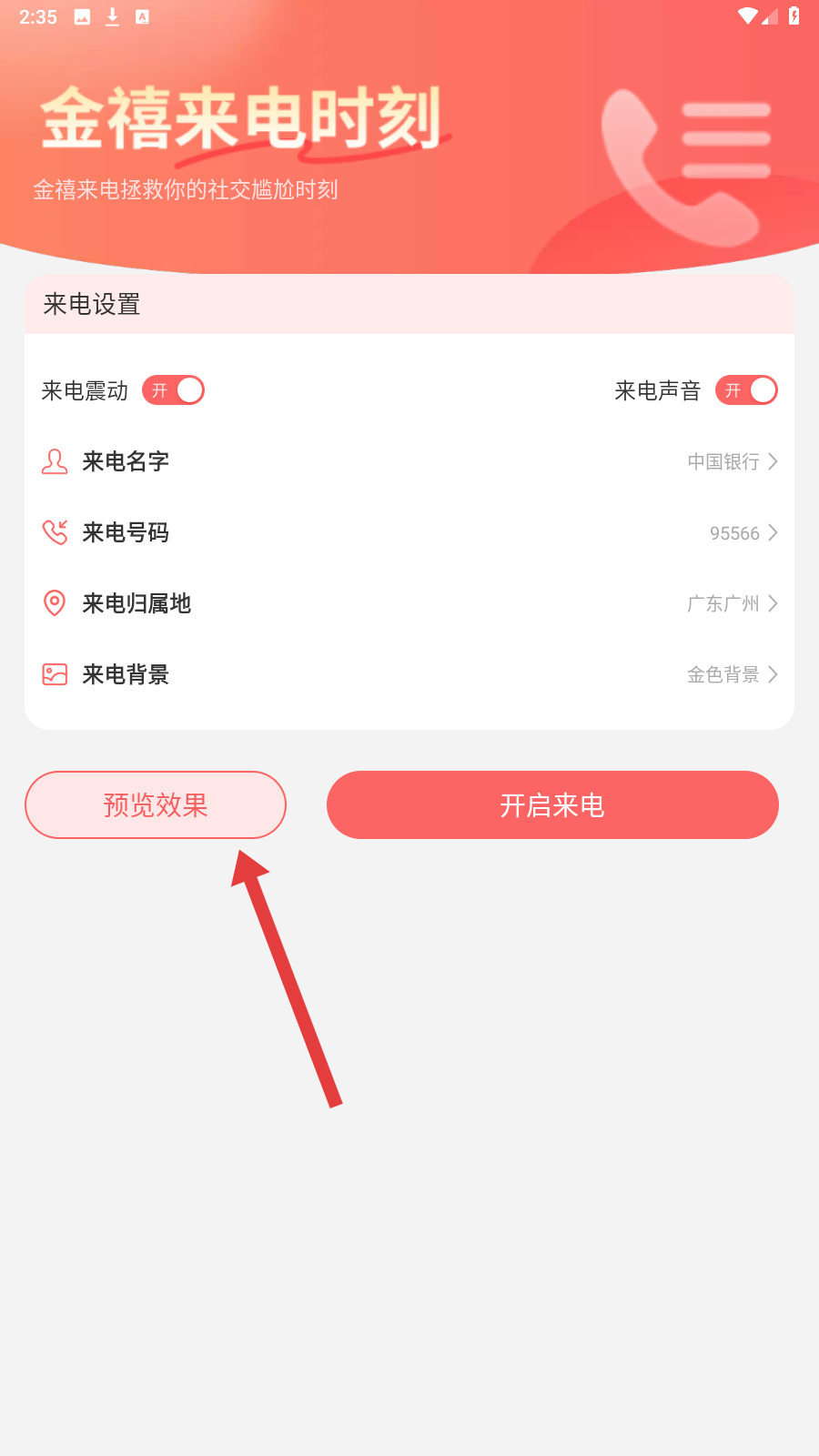Screen dimensions: 819x1456
Task: Disable the 来电声音 sound switch
Action: tap(746, 390)
